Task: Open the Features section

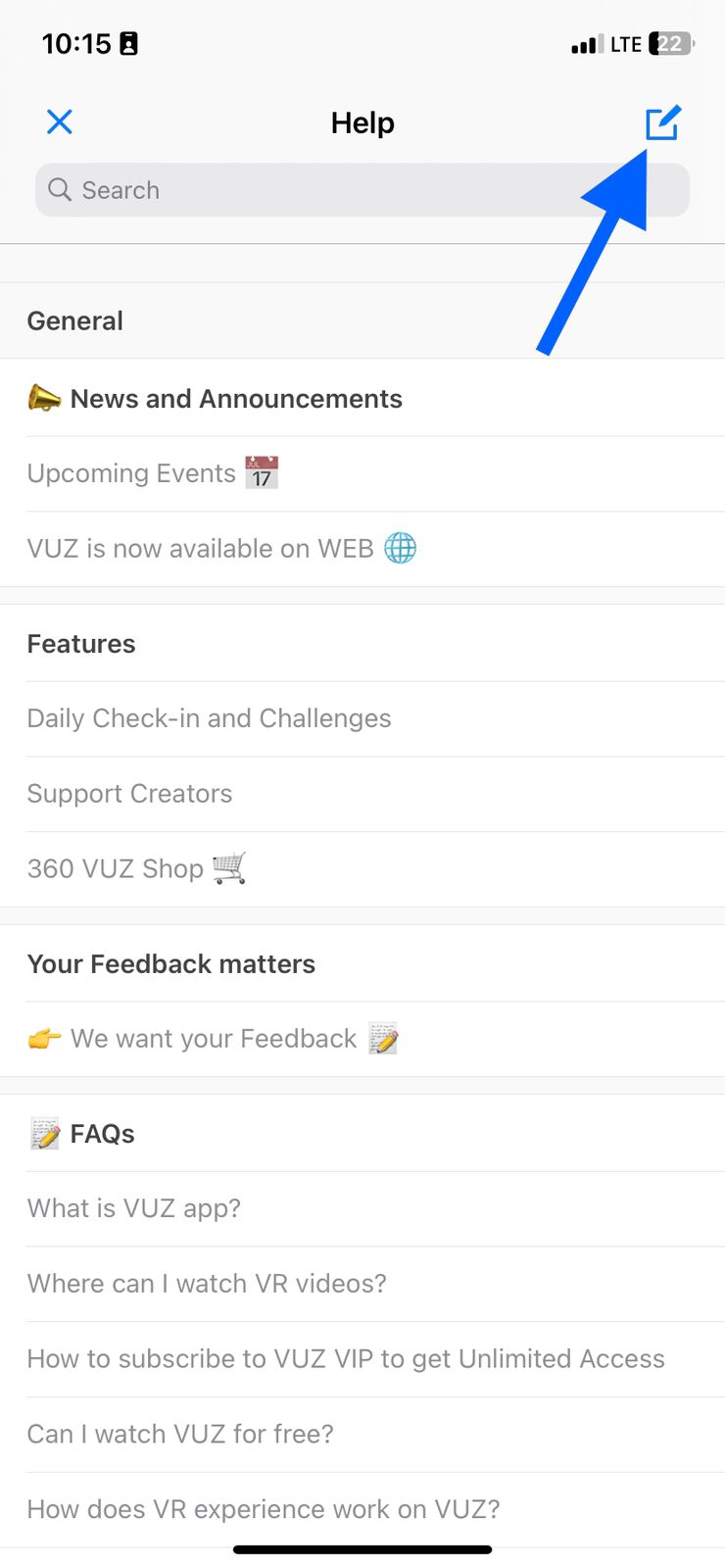Action: pyautogui.click(x=362, y=644)
